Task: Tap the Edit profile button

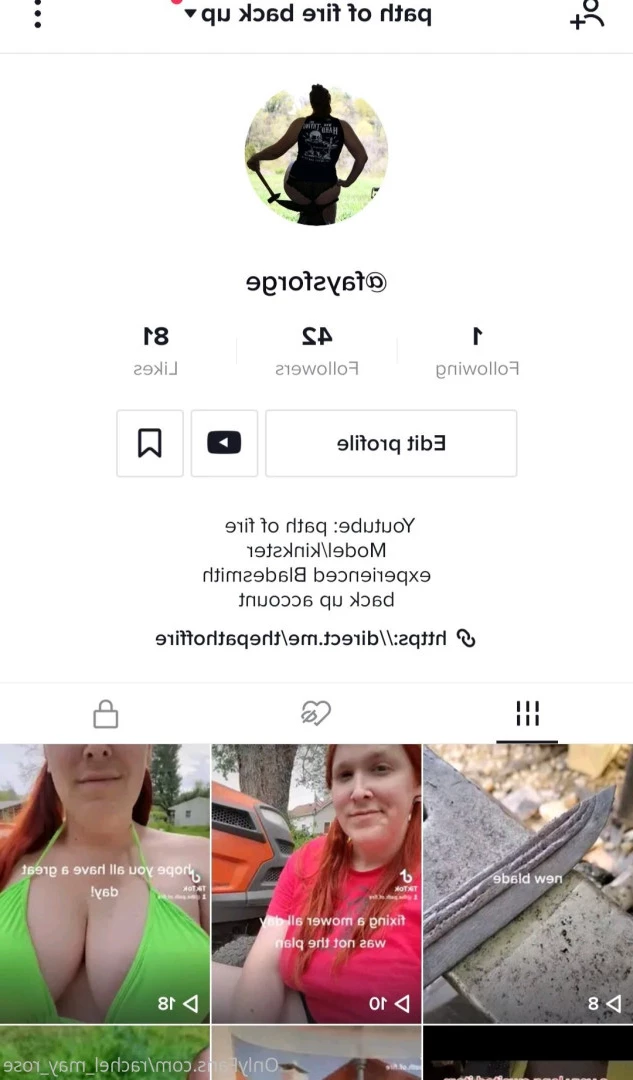Action: click(391, 443)
